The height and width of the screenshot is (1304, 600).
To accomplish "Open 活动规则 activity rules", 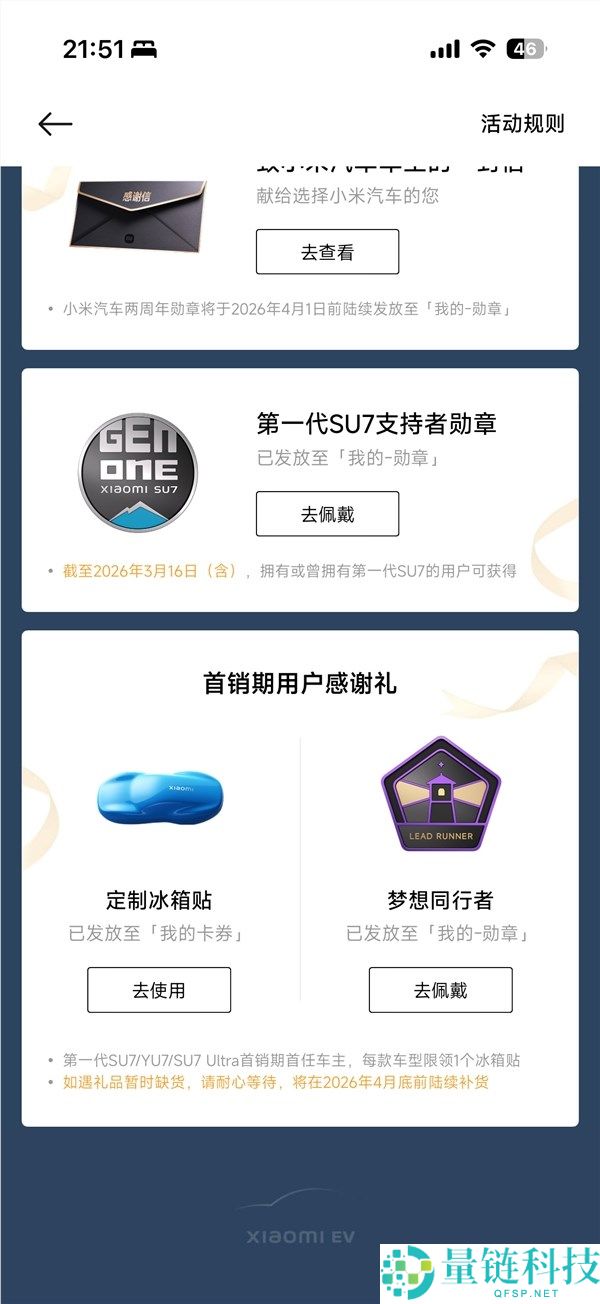I will pyautogui.click(x=522, y=124).
